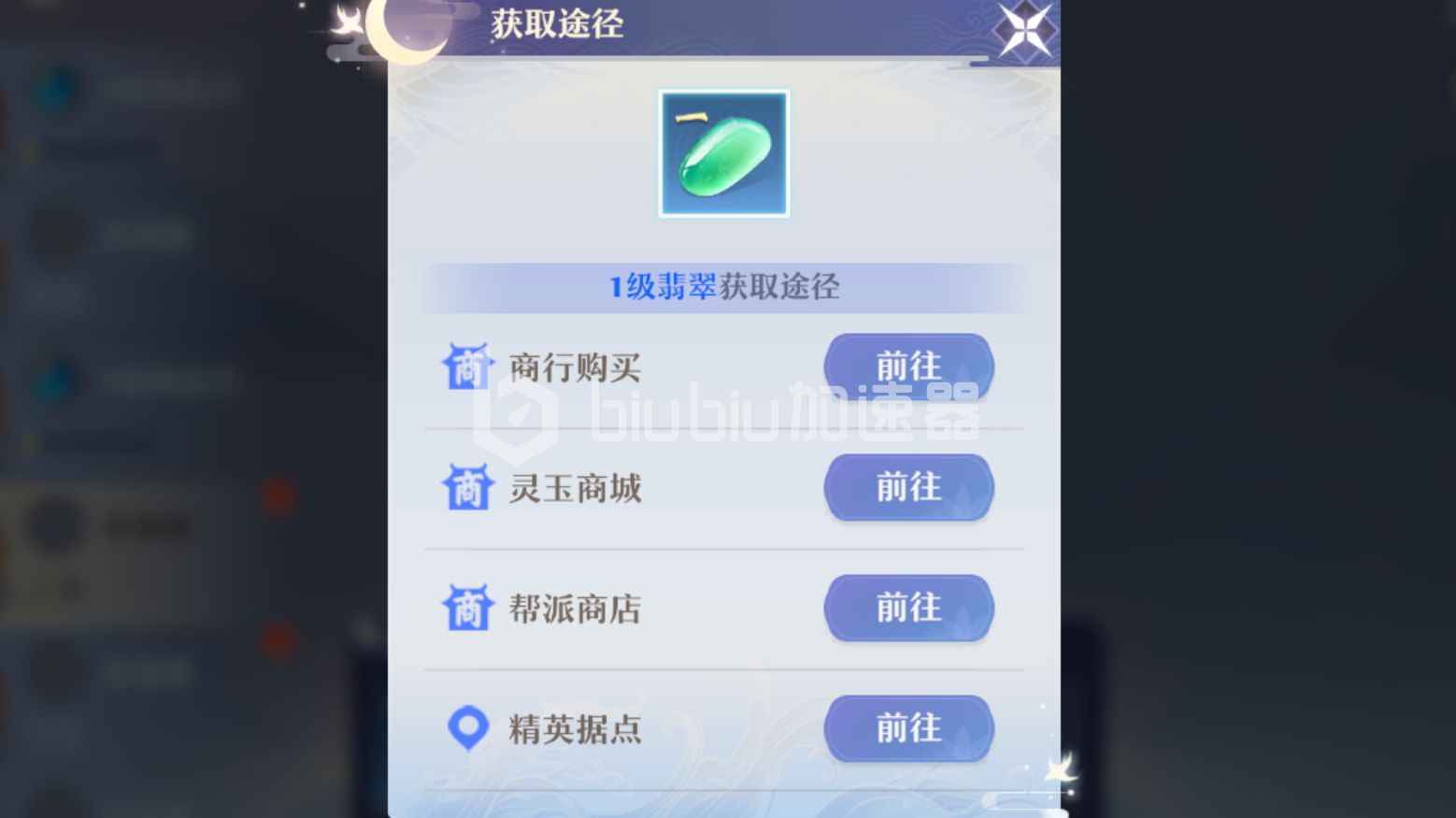Tap 前往 next to 商行购买
This screenshot has width=1456, height=818.
click(908, 366)
